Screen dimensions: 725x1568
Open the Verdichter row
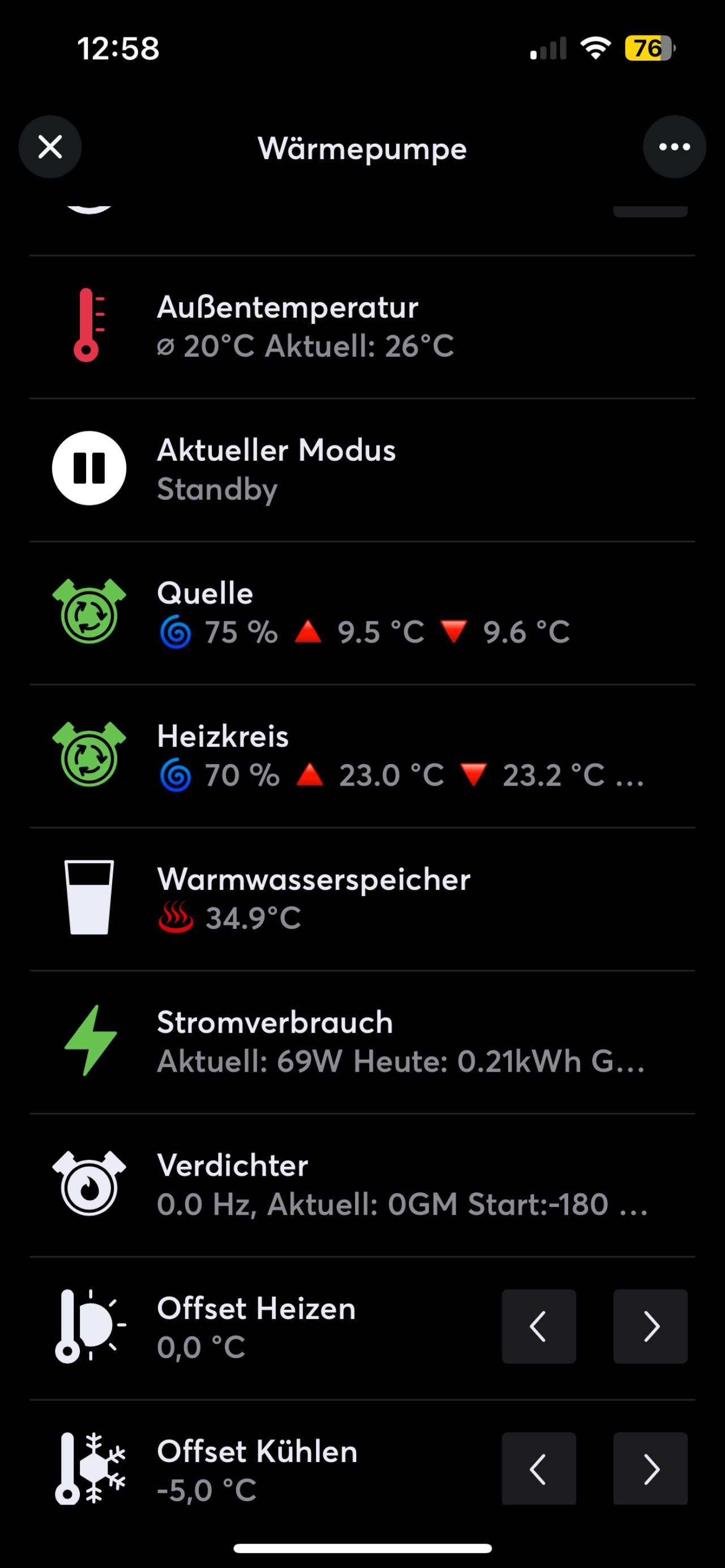pyautogui.click(x=362, y=1185)
